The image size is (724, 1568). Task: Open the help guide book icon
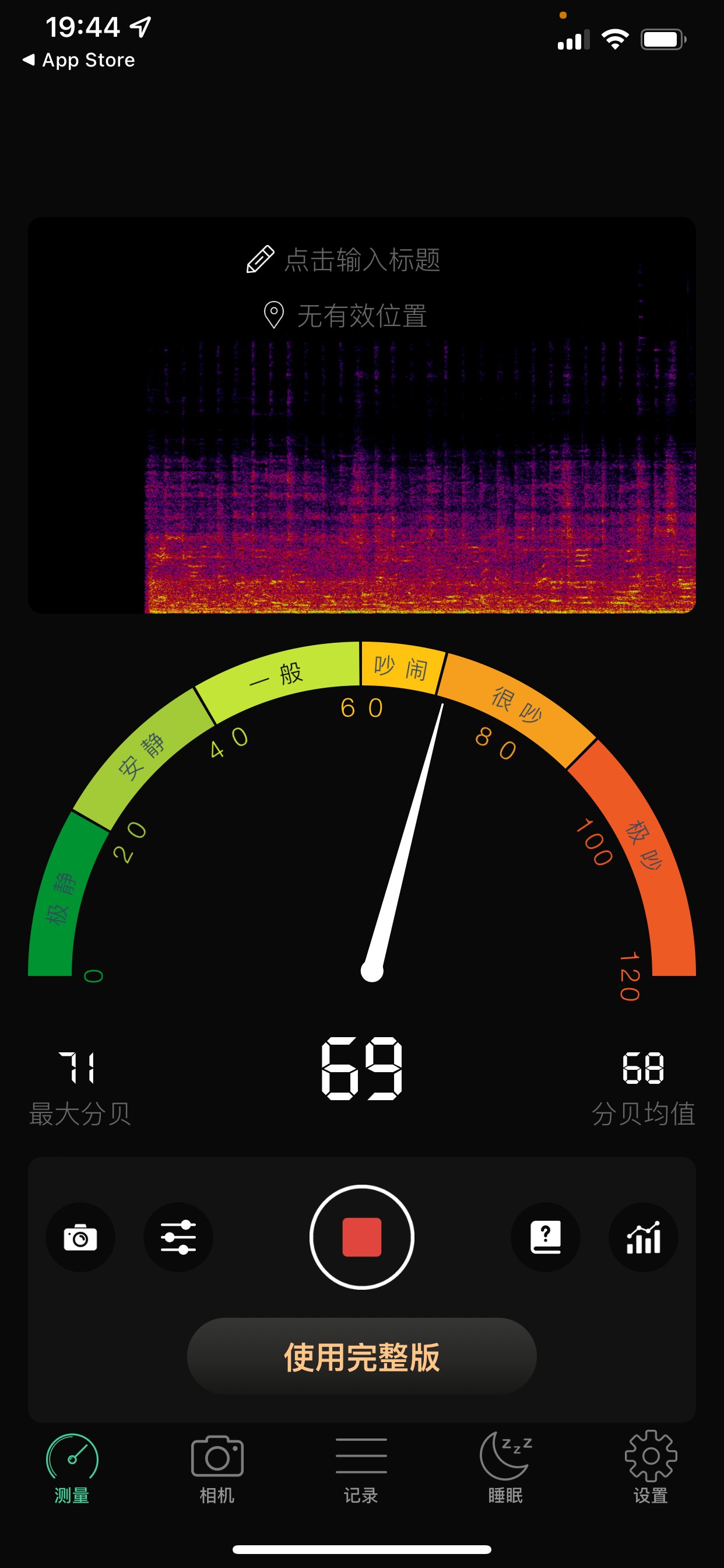(545, 1237)
